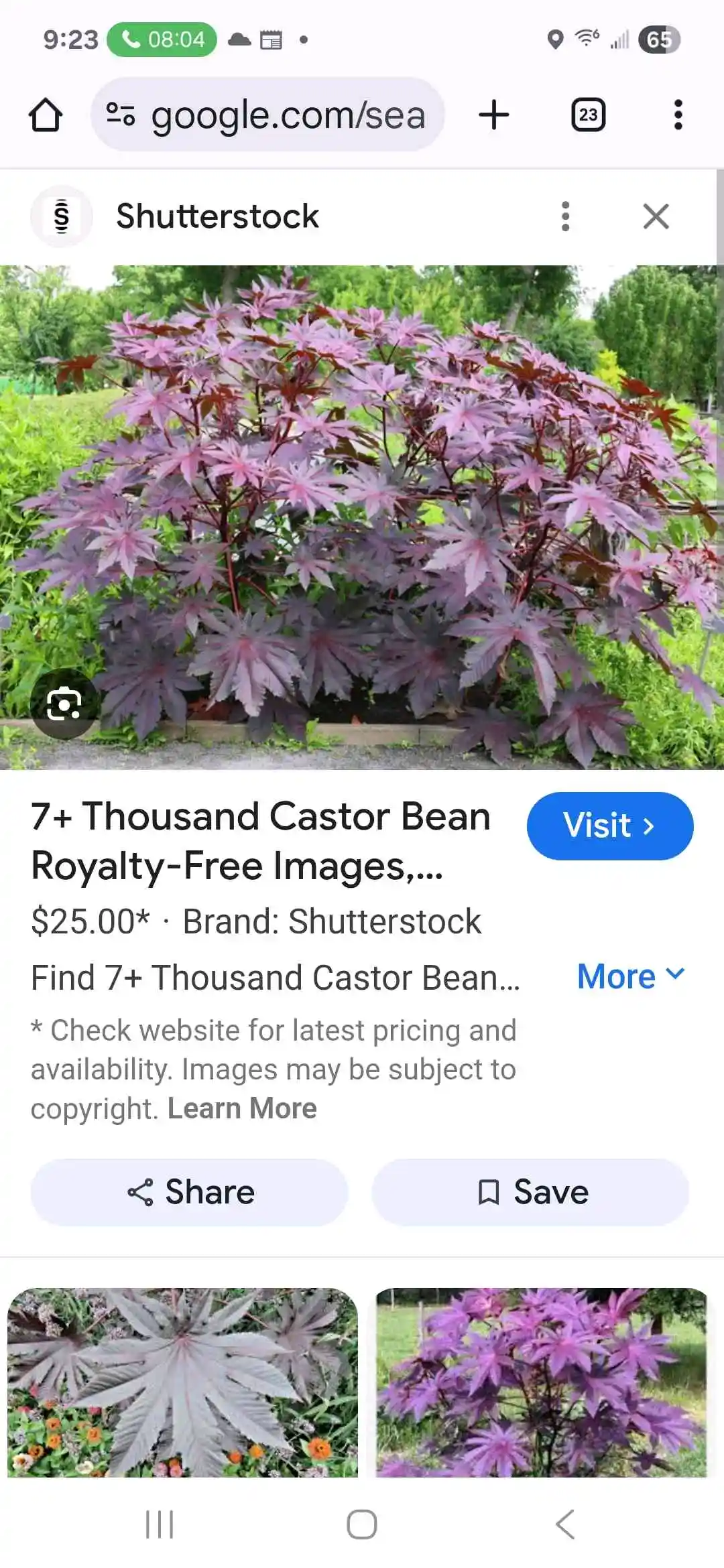724x1568 pixels.
Task: Open the Shutterstock result options menu
Action: (565, 216)
